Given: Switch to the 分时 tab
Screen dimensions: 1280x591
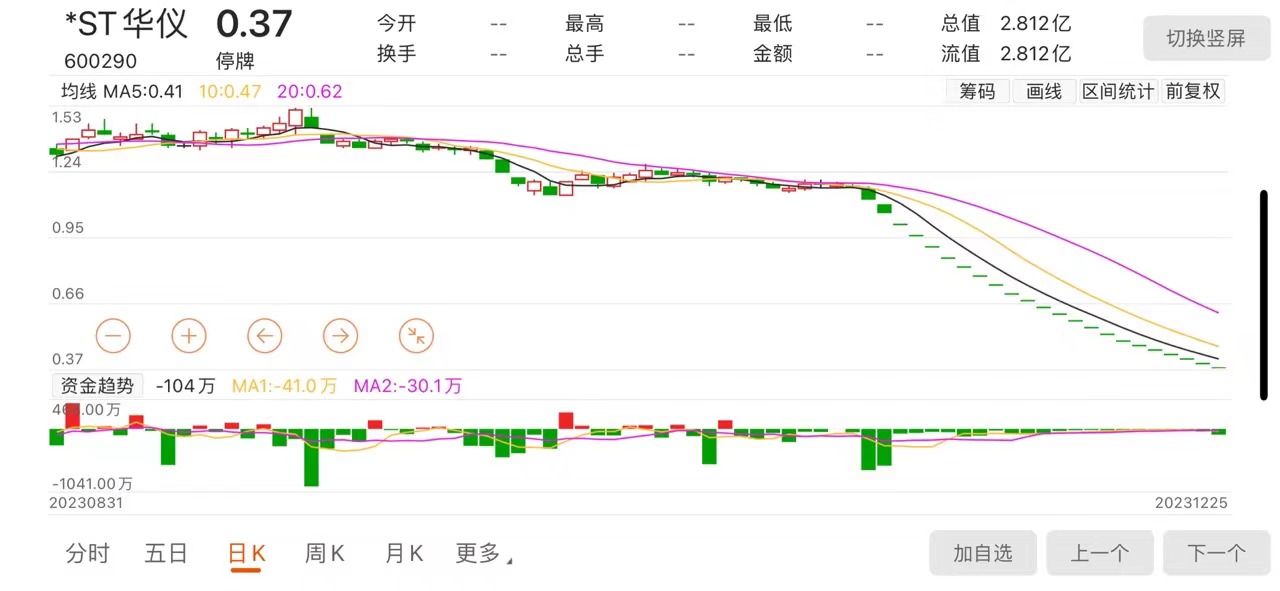Looking at the screenshot, I should click(87, 553).
